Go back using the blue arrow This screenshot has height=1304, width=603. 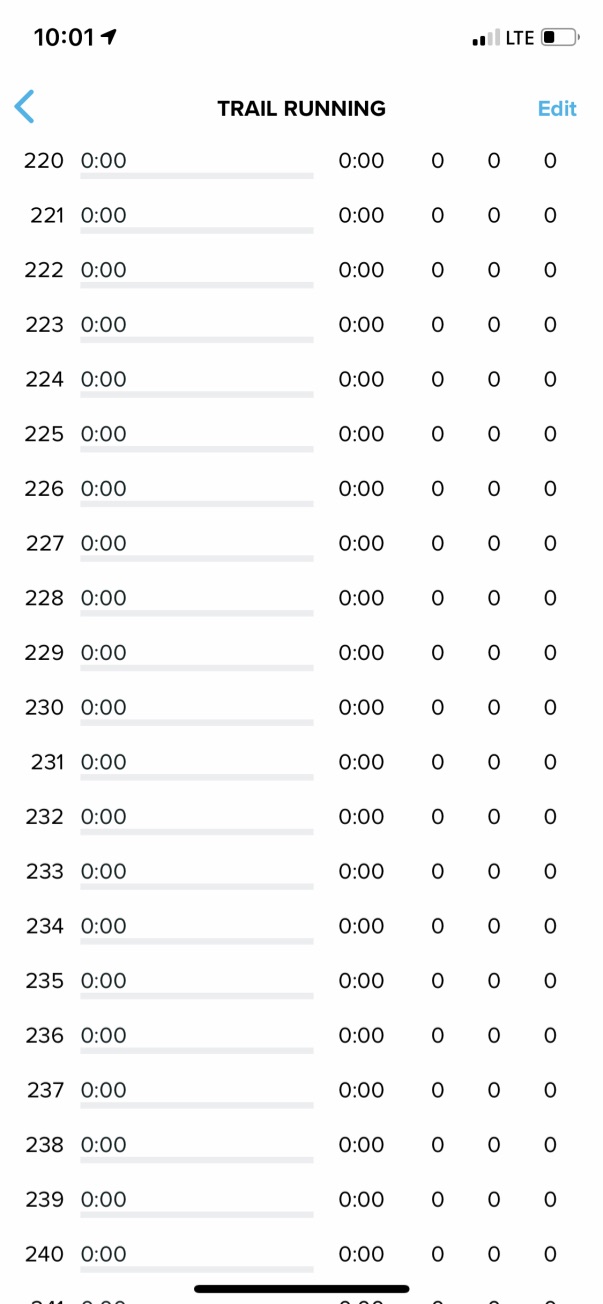25,107
